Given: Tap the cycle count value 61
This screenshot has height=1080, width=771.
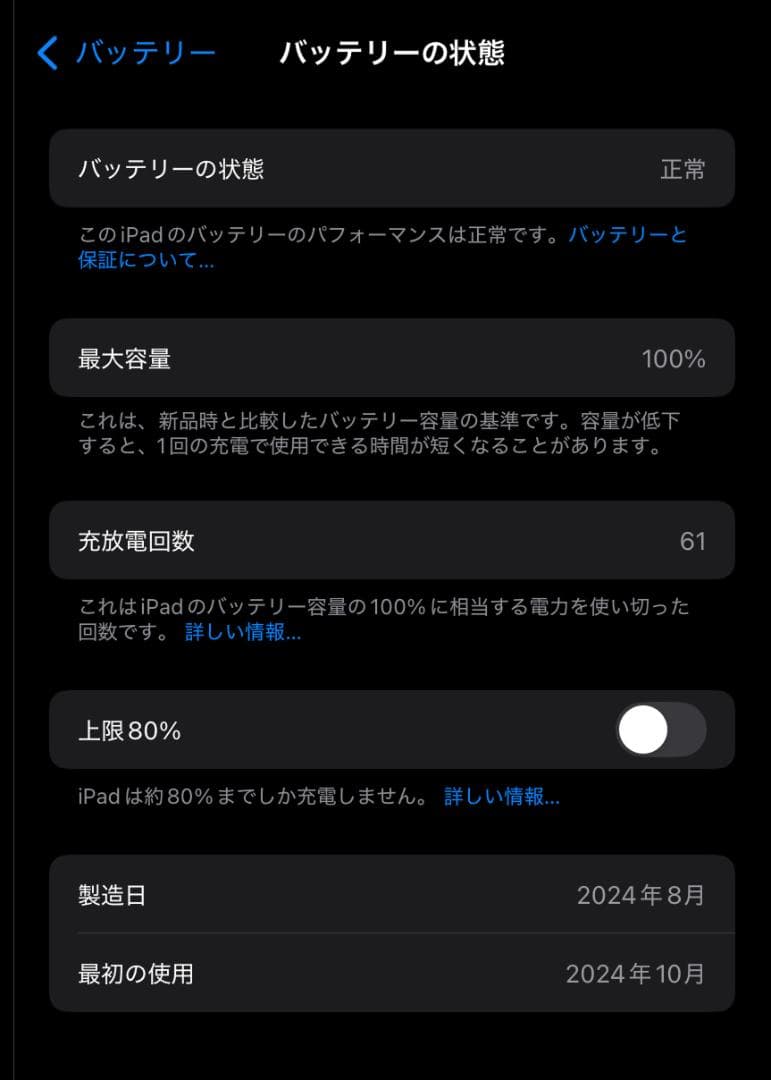Looking at the screenshot, I should click(691, 541).
